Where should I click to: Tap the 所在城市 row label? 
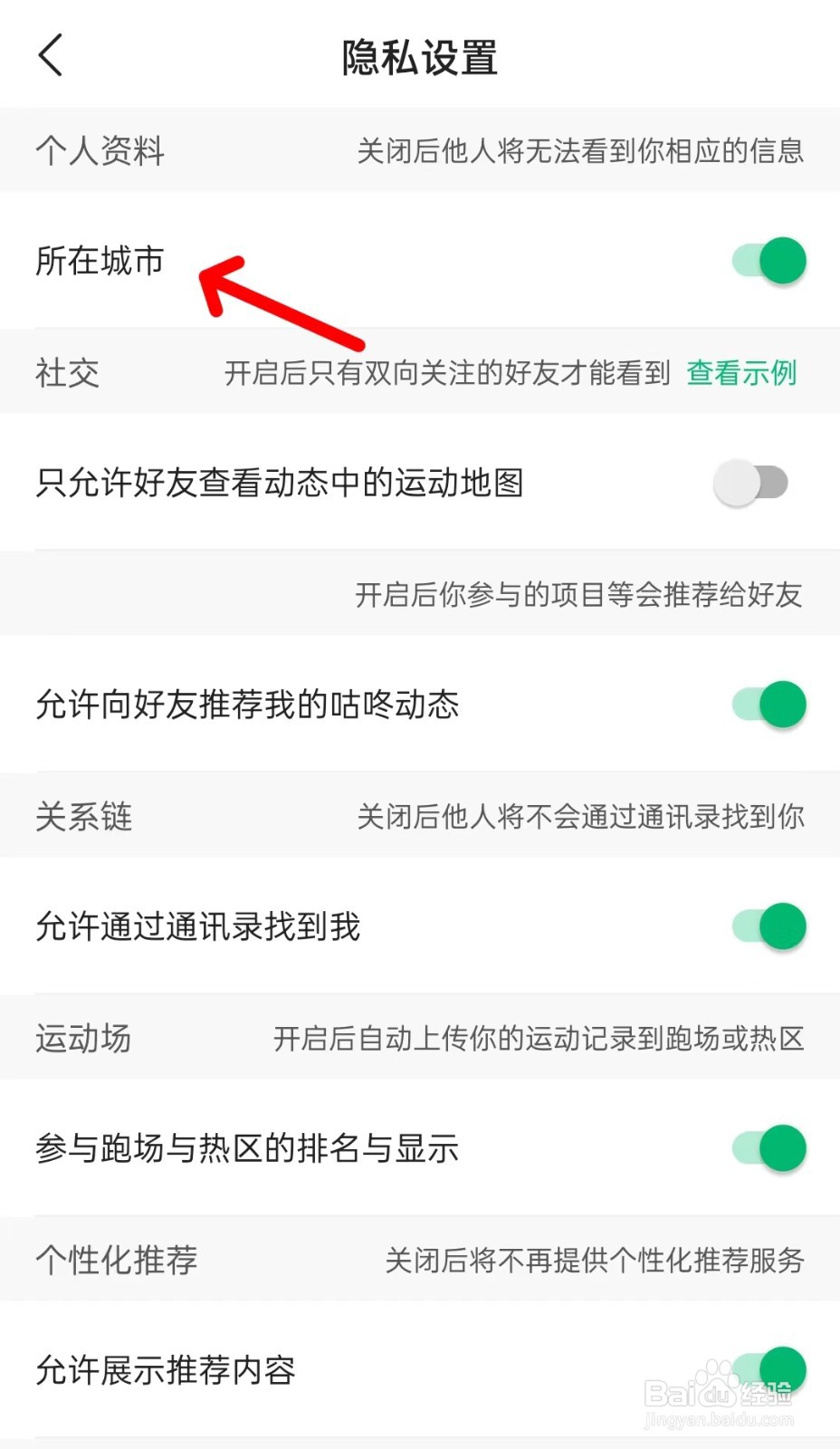coord(100,261)
